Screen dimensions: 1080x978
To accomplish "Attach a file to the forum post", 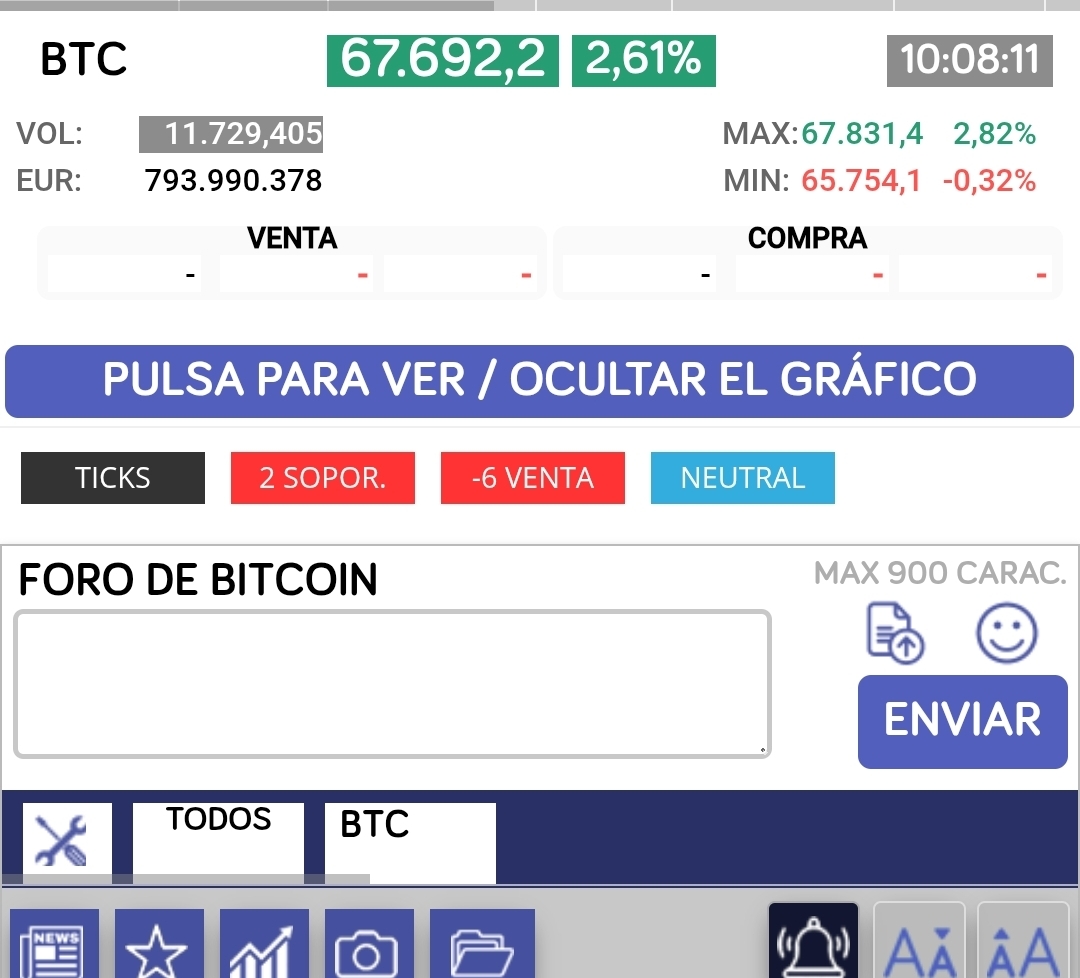I will point(894,633).
